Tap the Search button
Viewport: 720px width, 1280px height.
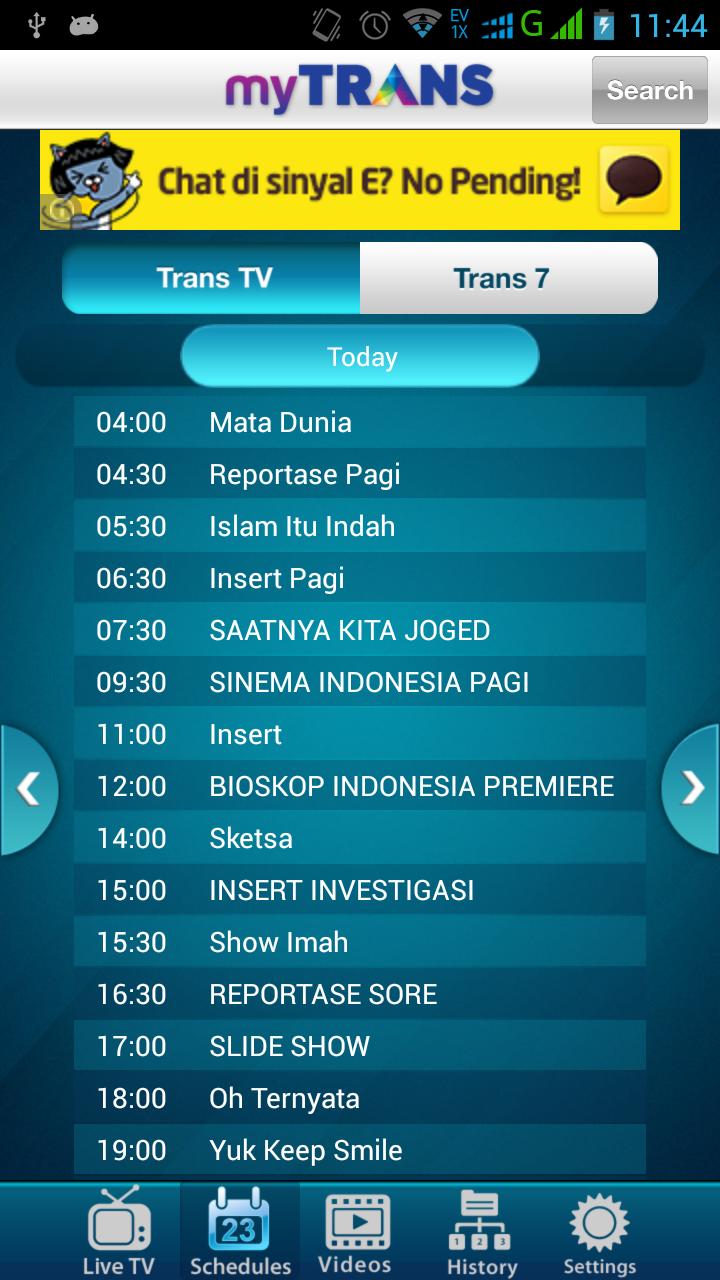pos(649,90)
